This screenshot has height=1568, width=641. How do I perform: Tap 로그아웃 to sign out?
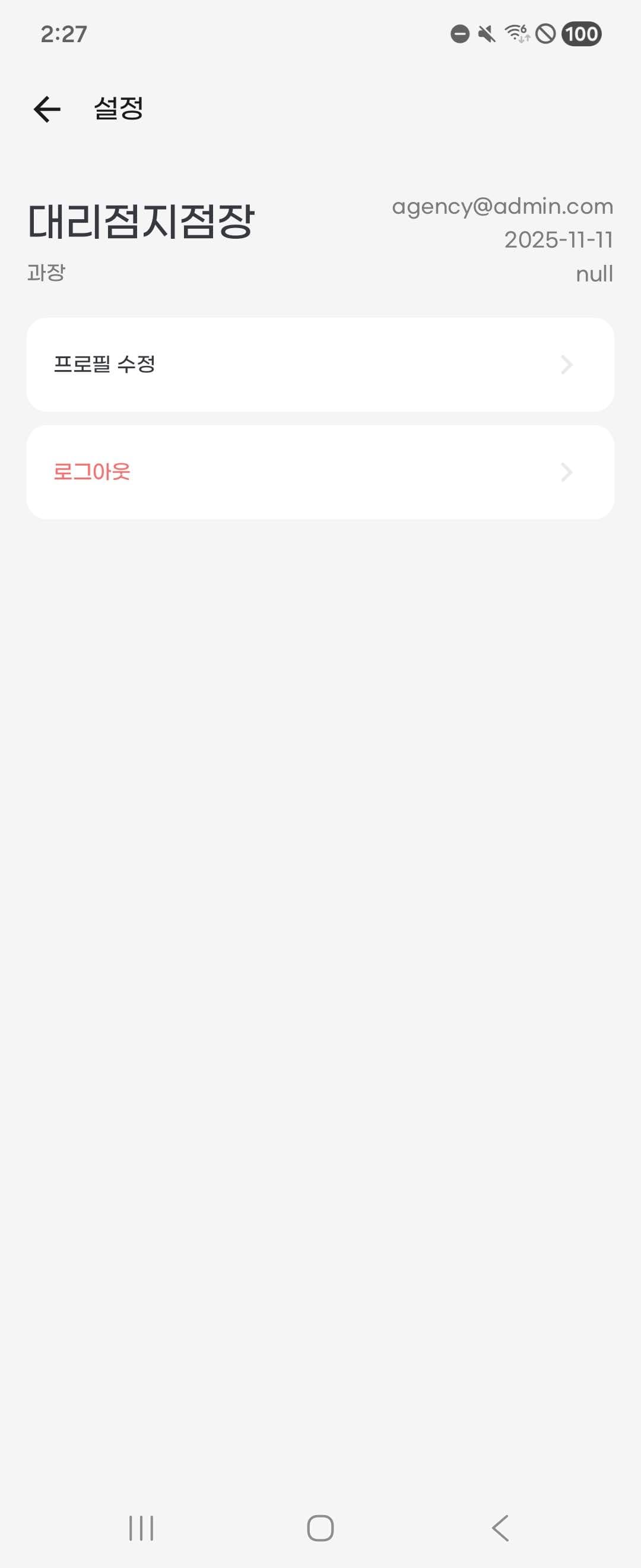click(x=320, y=472)
